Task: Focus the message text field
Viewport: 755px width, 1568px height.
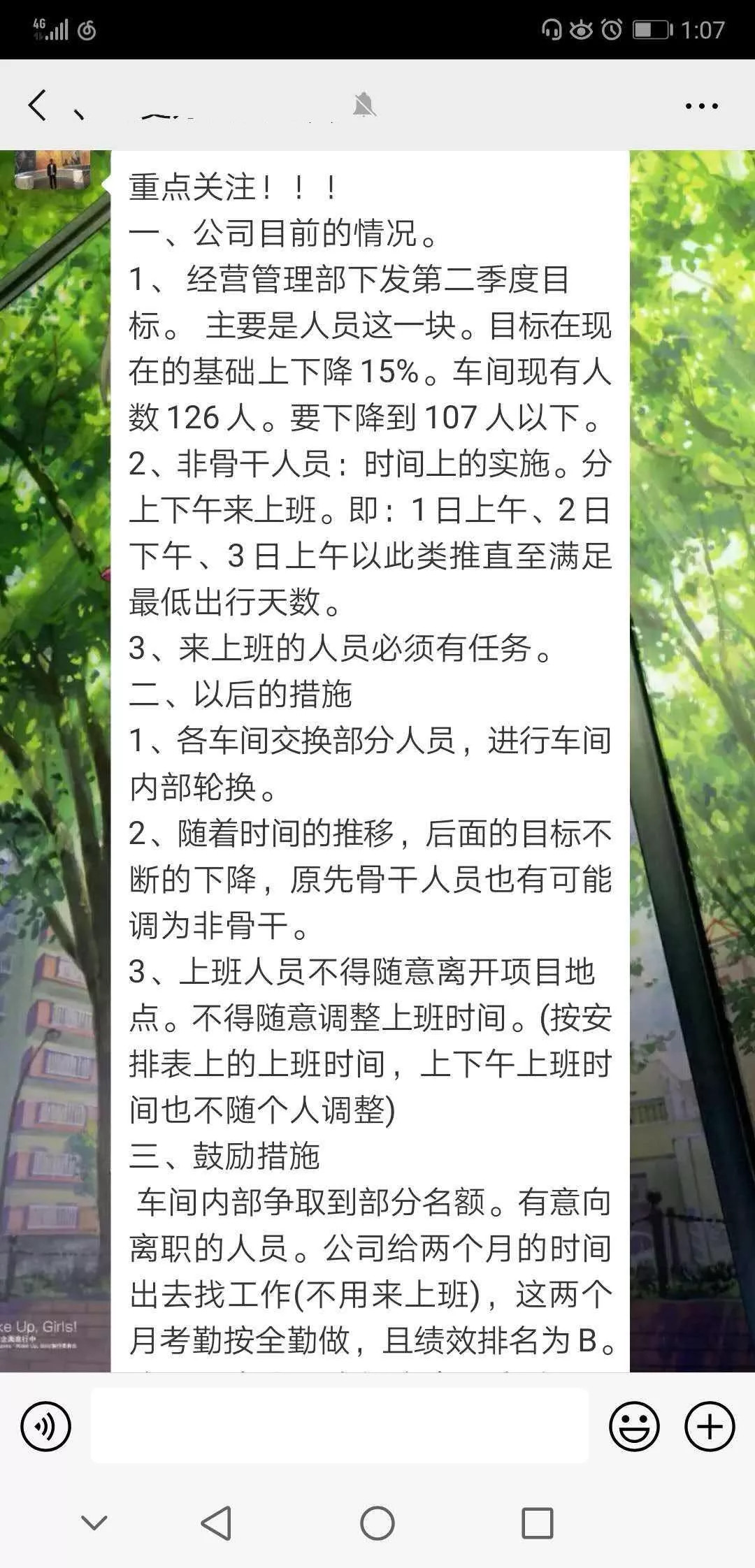Action: coord(340,1426)
